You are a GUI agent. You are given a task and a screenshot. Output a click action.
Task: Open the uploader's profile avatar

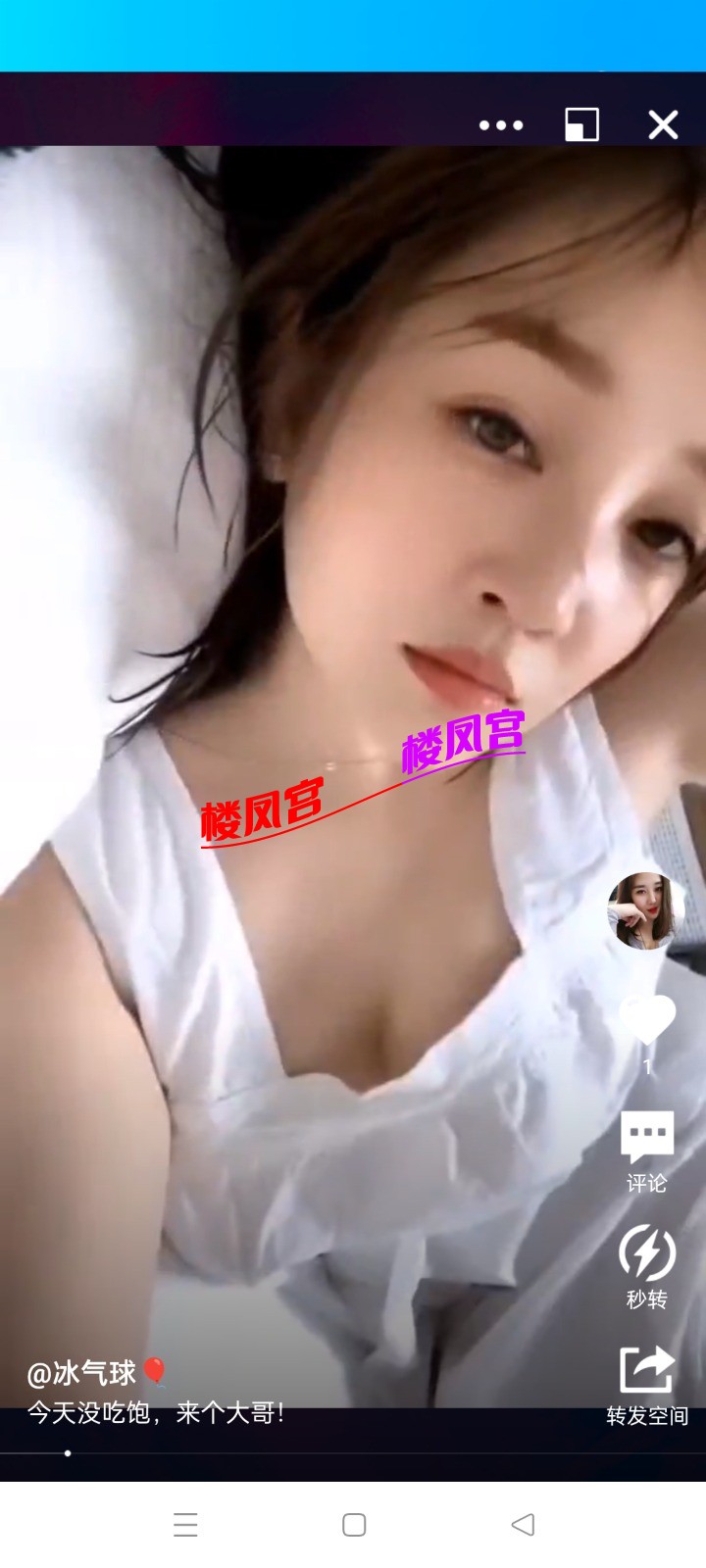(x=645, y=911)
